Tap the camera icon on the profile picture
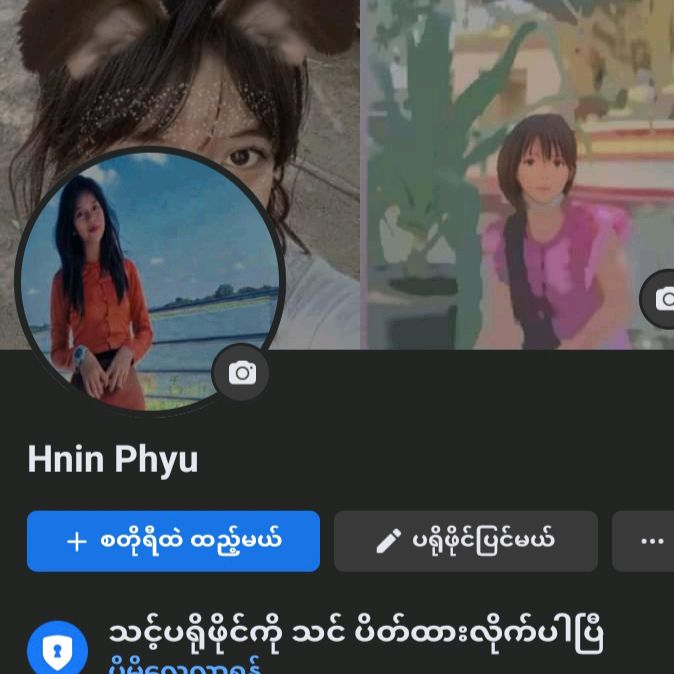The width and height of the screenshot is (674, 674). 241,373
